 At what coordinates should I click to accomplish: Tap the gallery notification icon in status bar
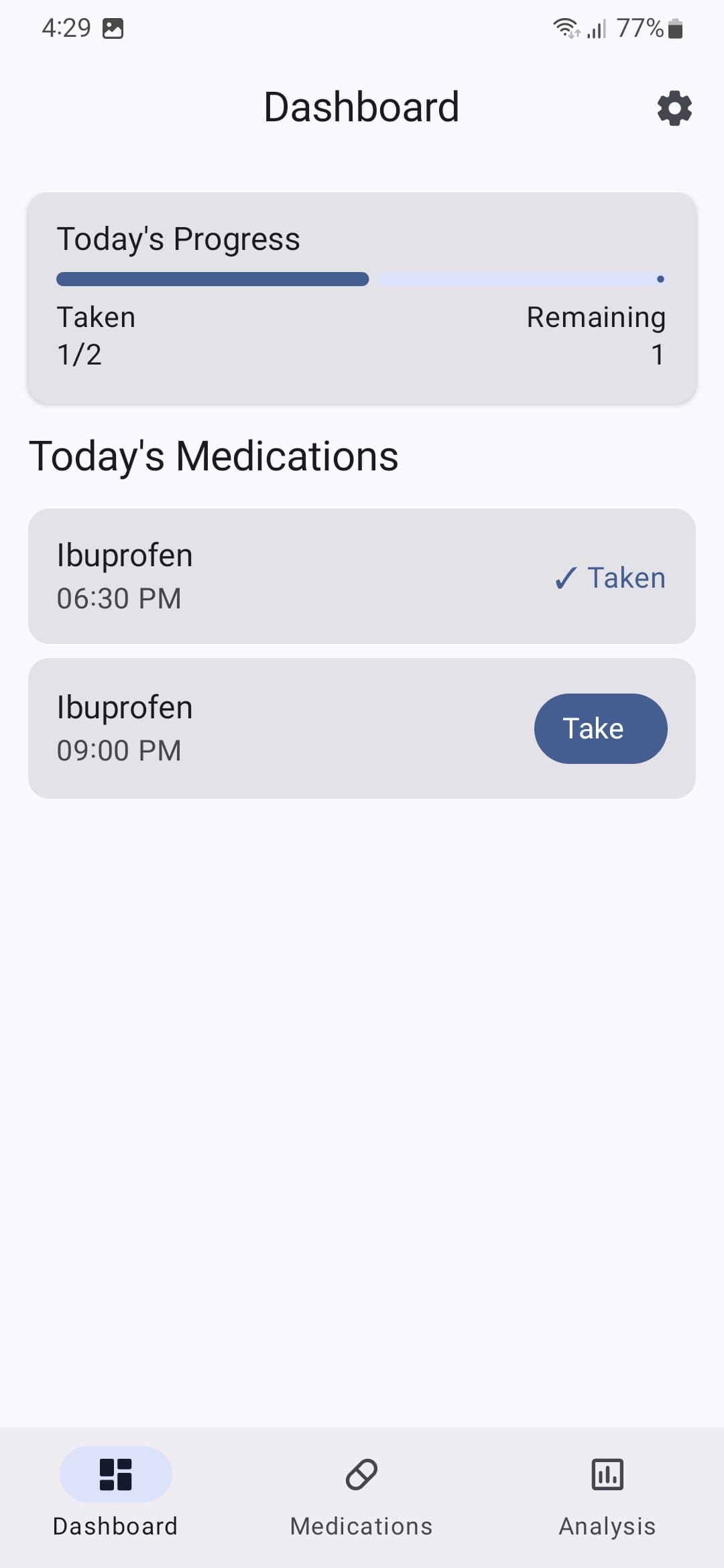(x=113, y=27)
